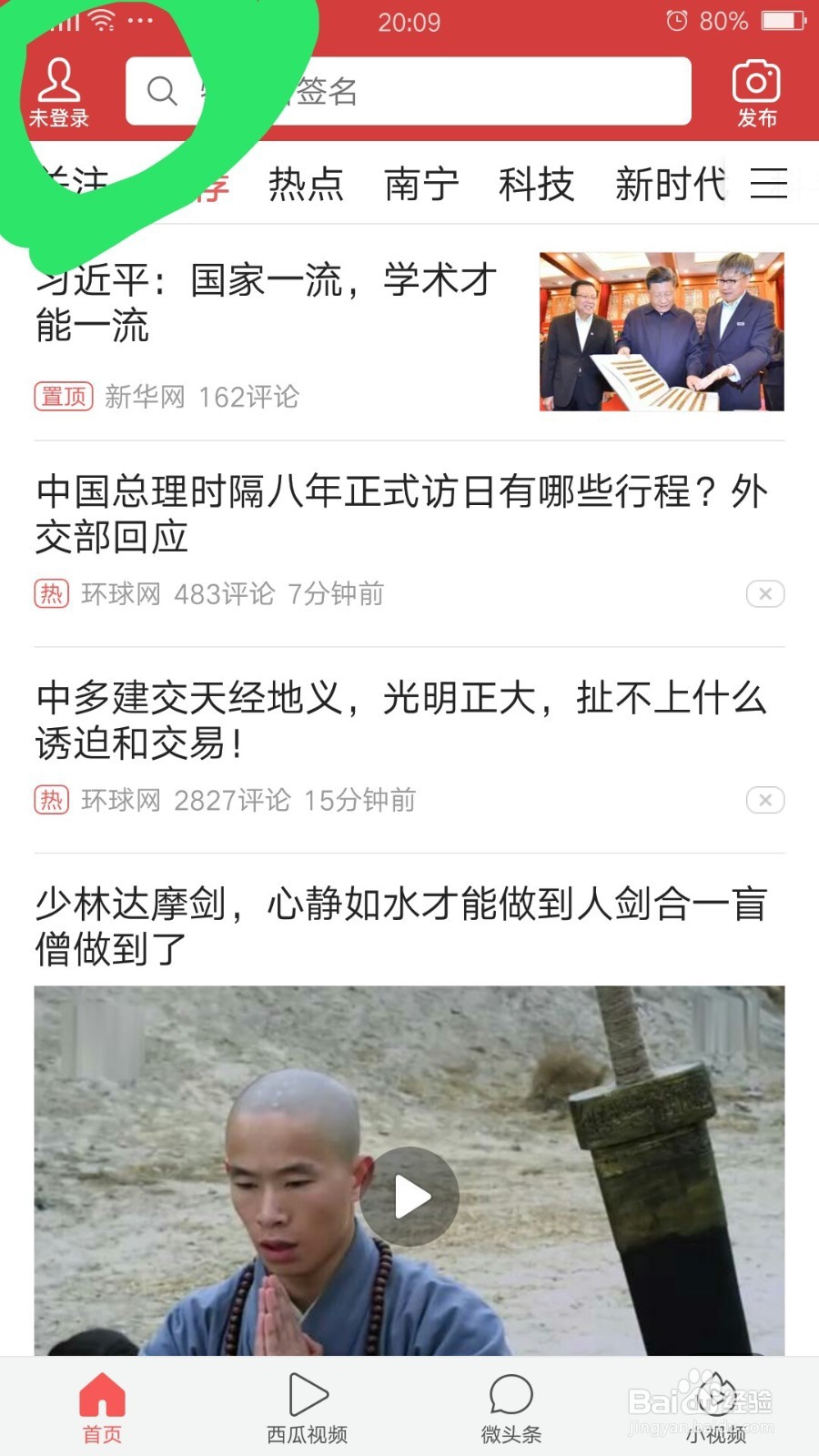819x1456 pixels.
Task: Play the 少林达摩剑 video
Action: point(409,1197)
